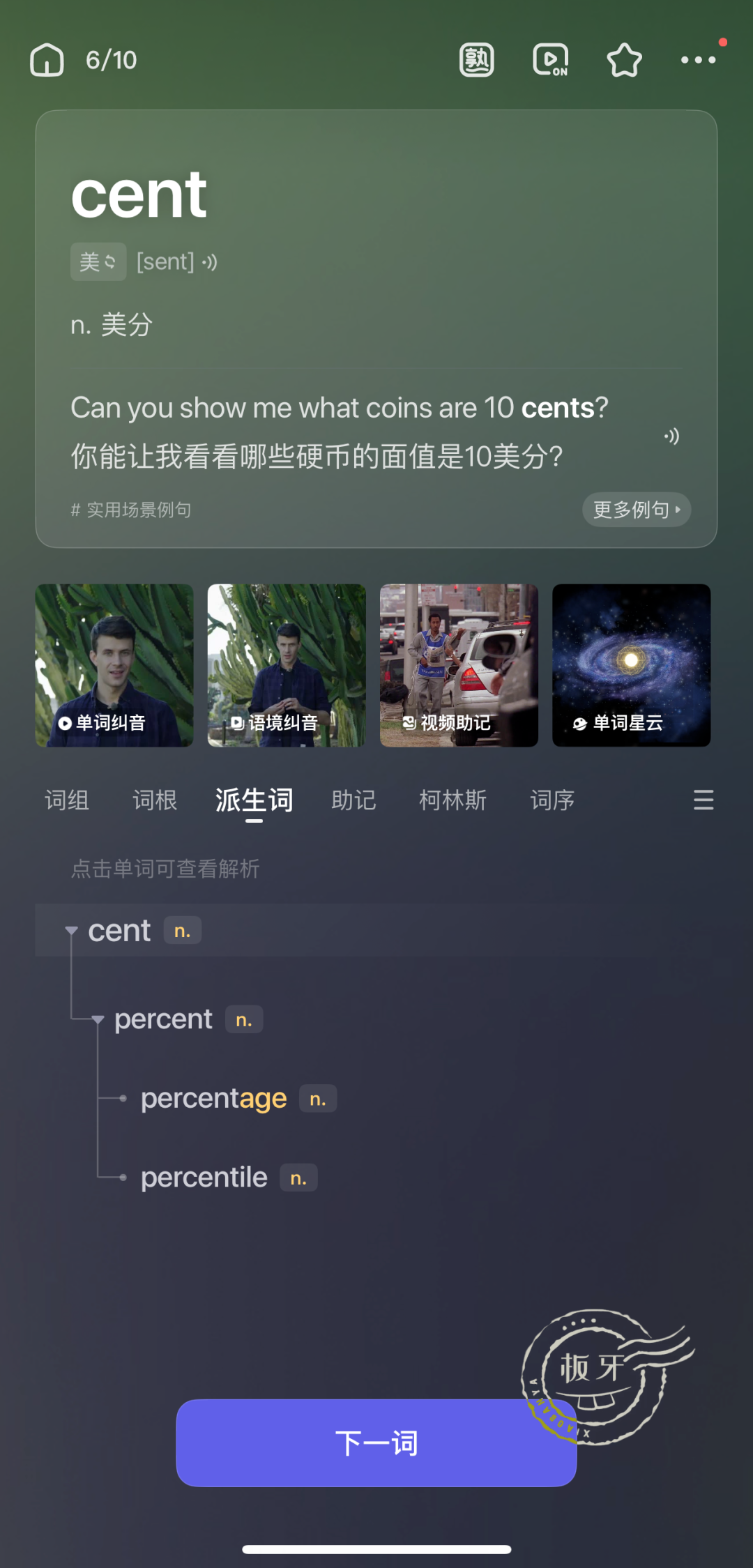This screenshot has width=753, height=1568.
Task: Open 更多例句 for more examples
Action: [637, 510]
